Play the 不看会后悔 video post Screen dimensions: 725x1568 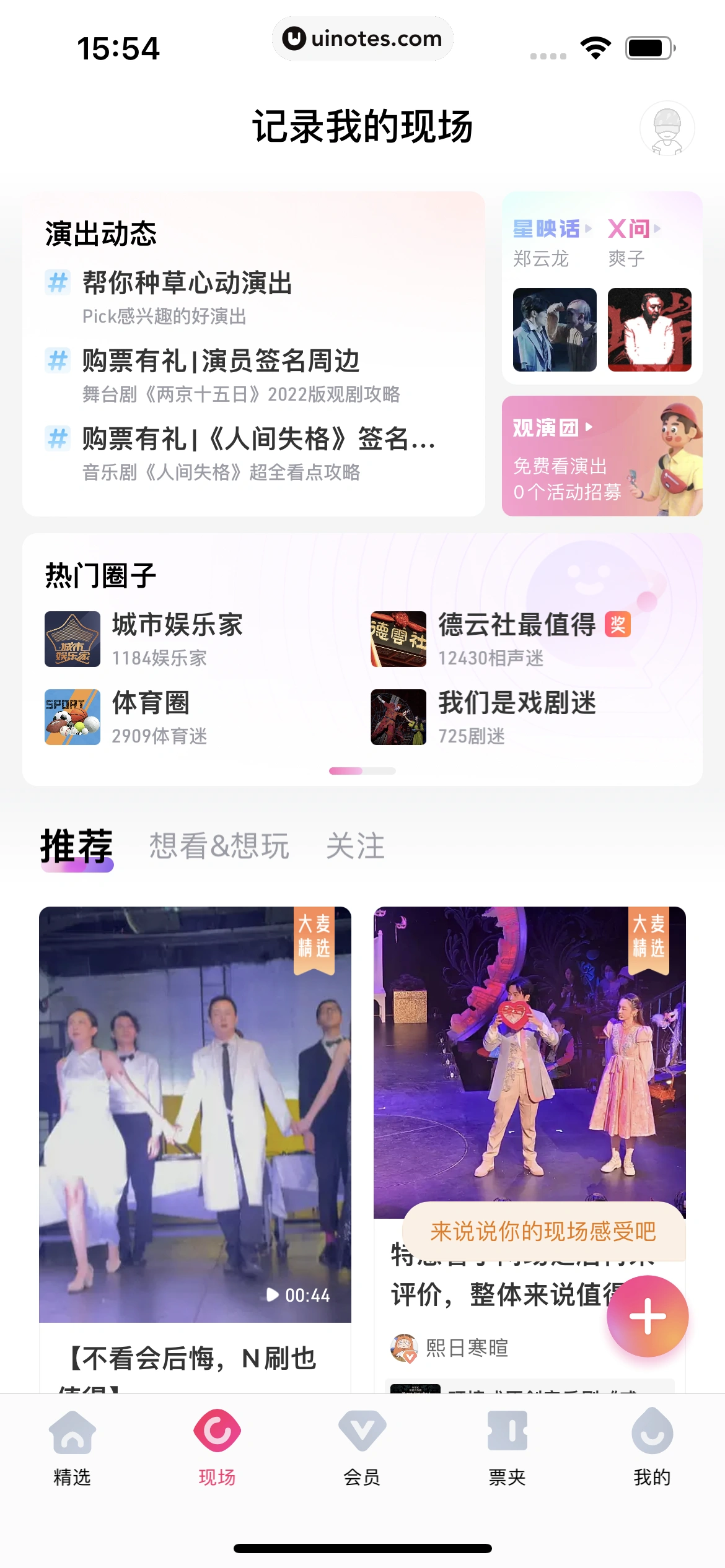click(x=195, y=1113)
